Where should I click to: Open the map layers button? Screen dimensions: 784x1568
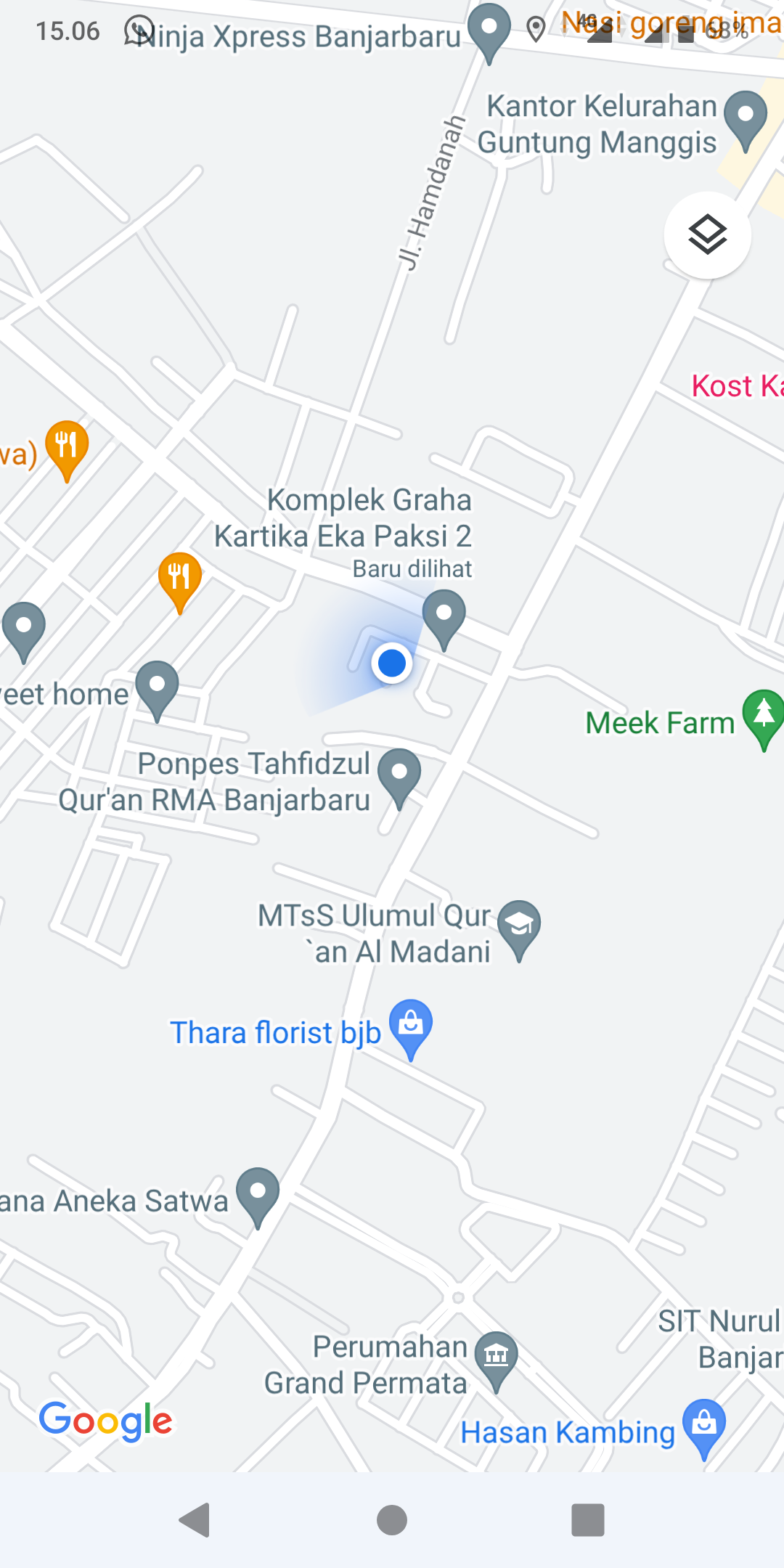coord(707,235)
